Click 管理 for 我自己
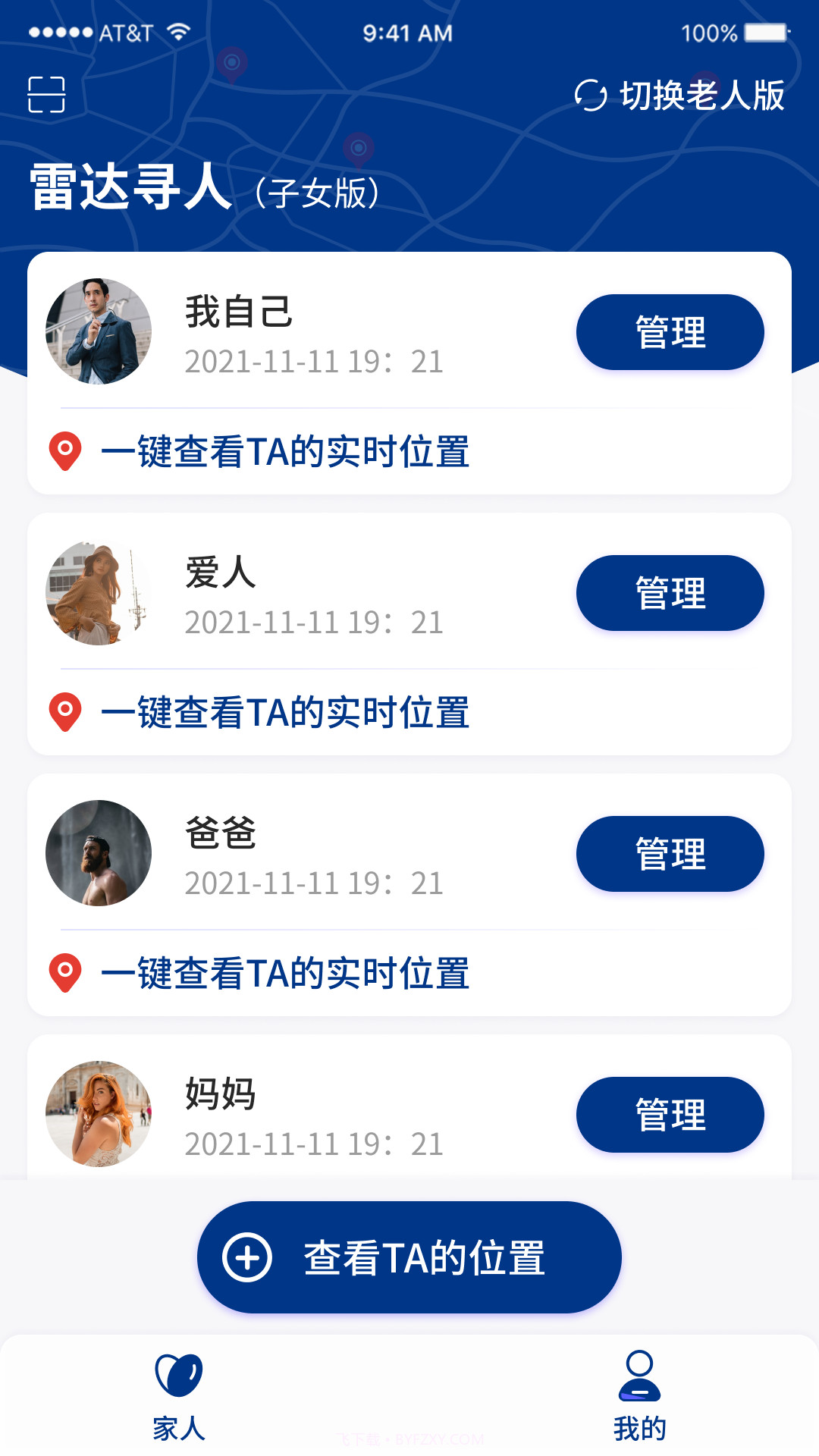Image resolution: width=819 pixels, height=1456 pixels. point(670,331)
